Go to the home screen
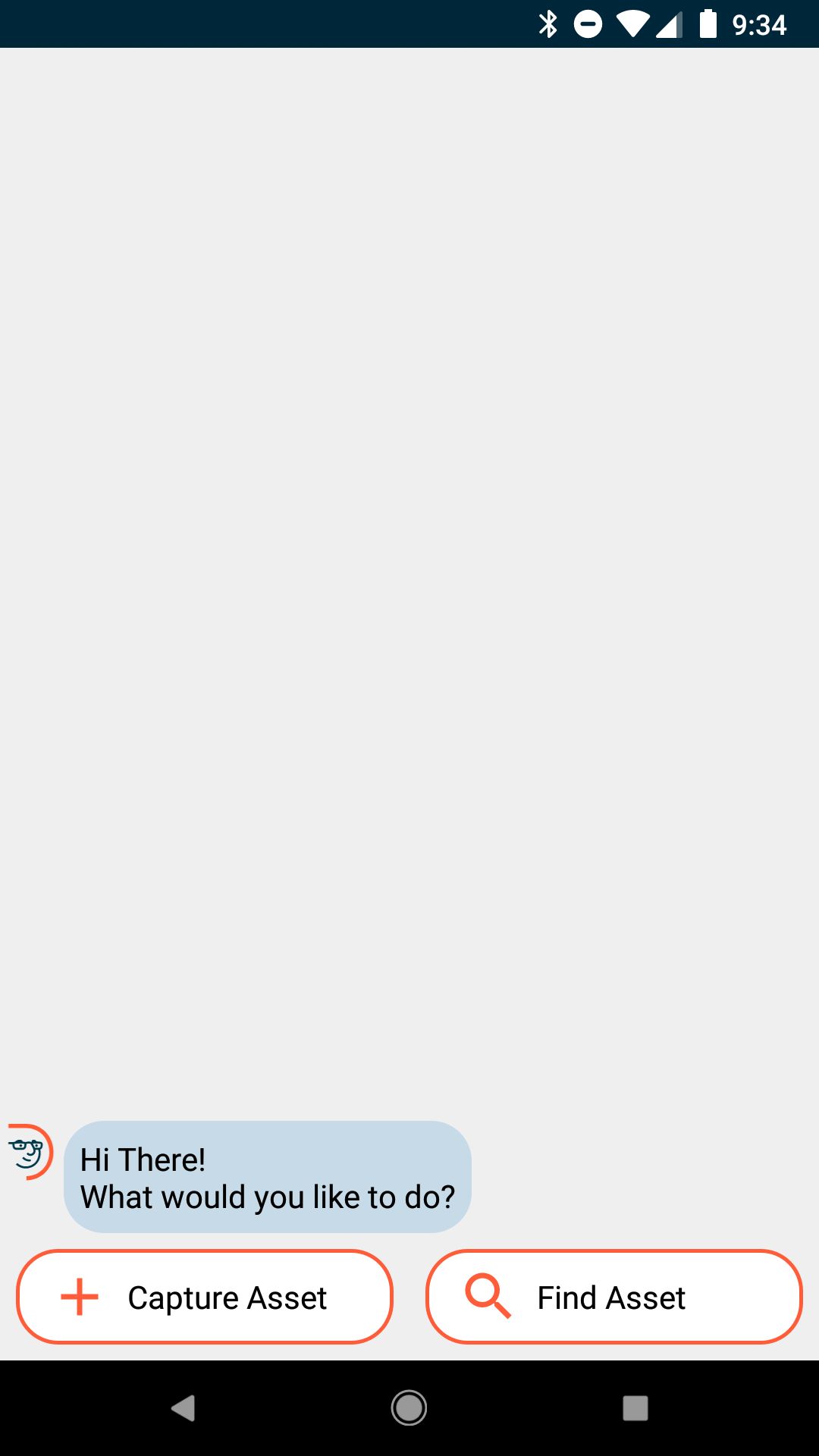Image resolution: width=819 pixels, height=1456 pixels. (x=409, y=1408)
